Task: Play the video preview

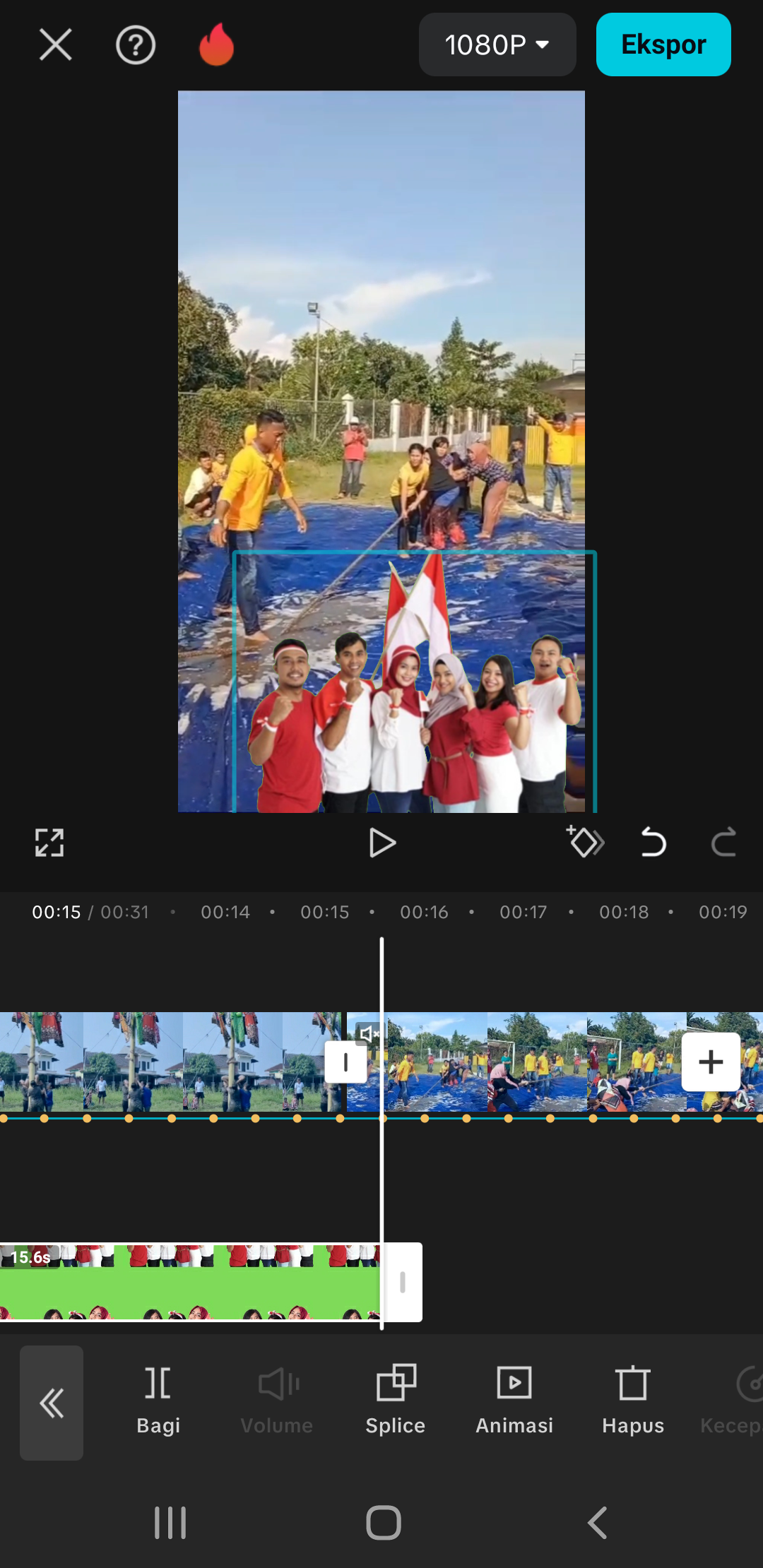Action: [x=381, y=843]
